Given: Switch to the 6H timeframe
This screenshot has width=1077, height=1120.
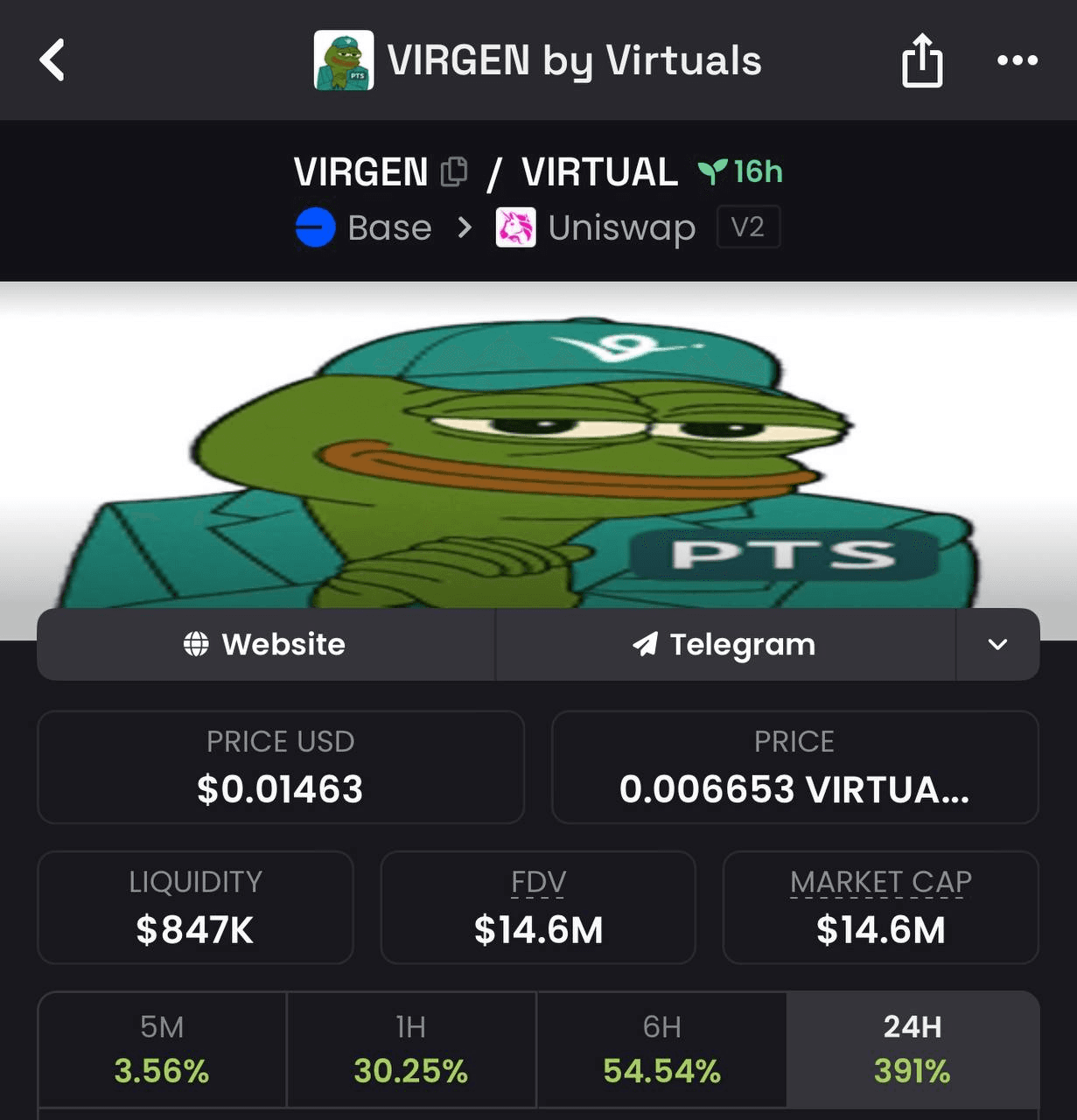Looking at the screenshot, I should 661,1050.
